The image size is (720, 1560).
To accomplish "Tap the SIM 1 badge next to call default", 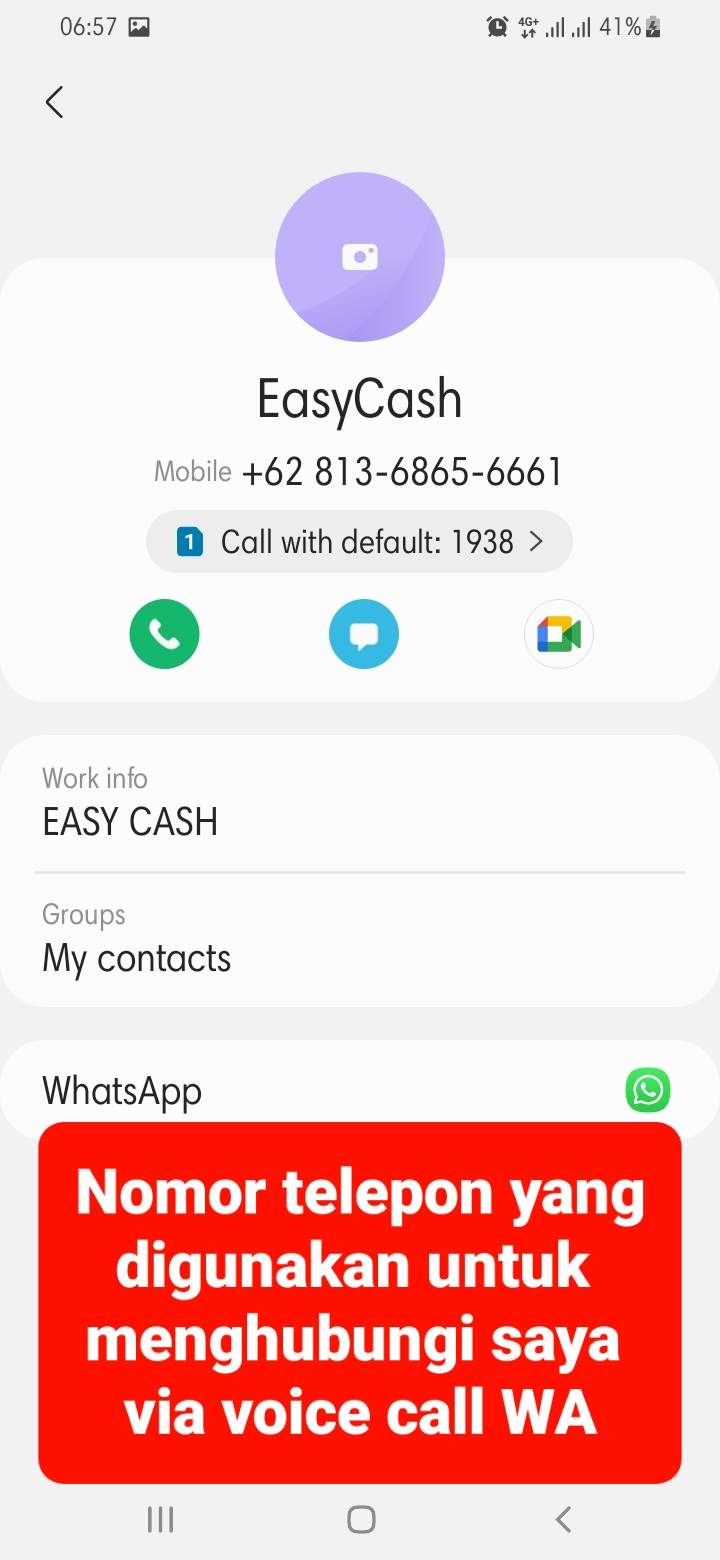I will pos(189,541).
